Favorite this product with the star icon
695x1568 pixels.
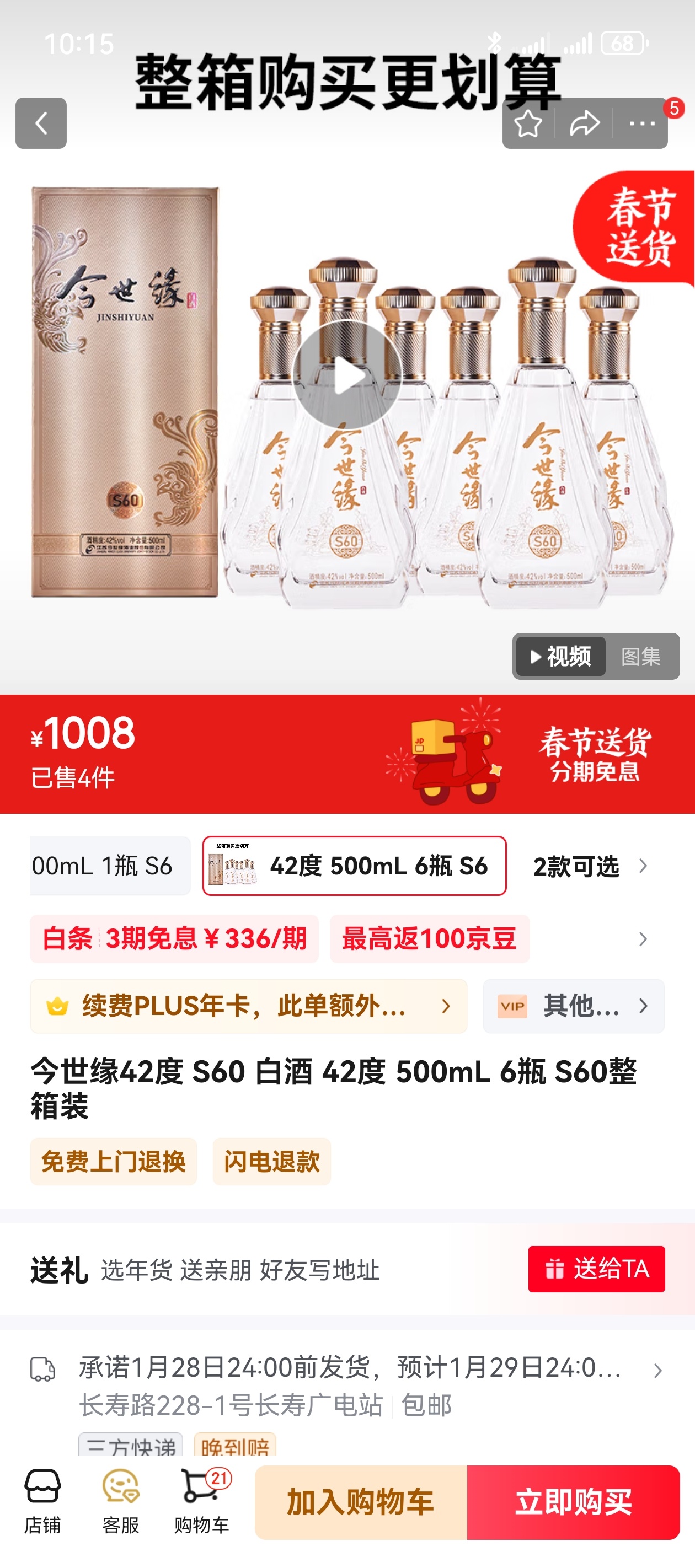click(527, 124)
